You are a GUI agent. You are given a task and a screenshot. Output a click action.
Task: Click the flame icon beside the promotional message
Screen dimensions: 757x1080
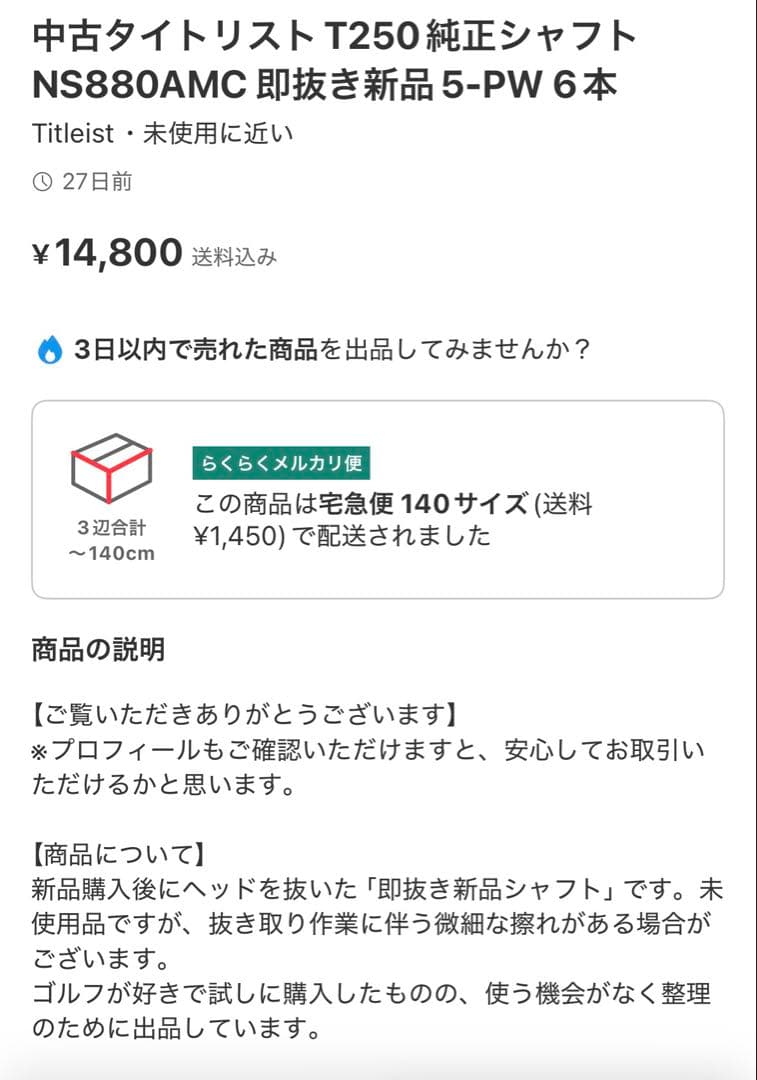(x=44, y=347)
